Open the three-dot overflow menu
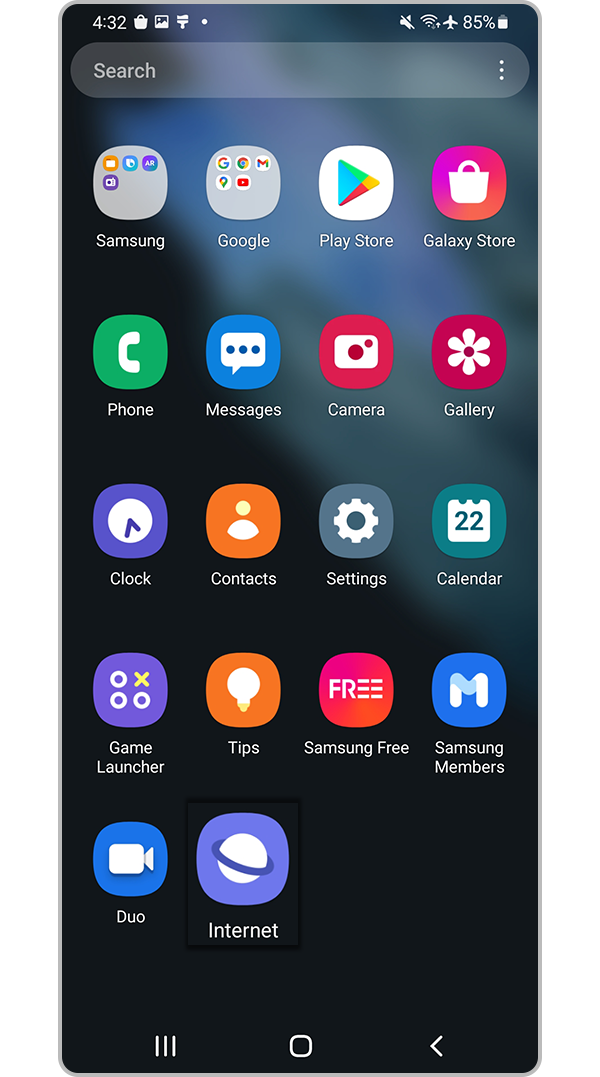 (501, 71)
